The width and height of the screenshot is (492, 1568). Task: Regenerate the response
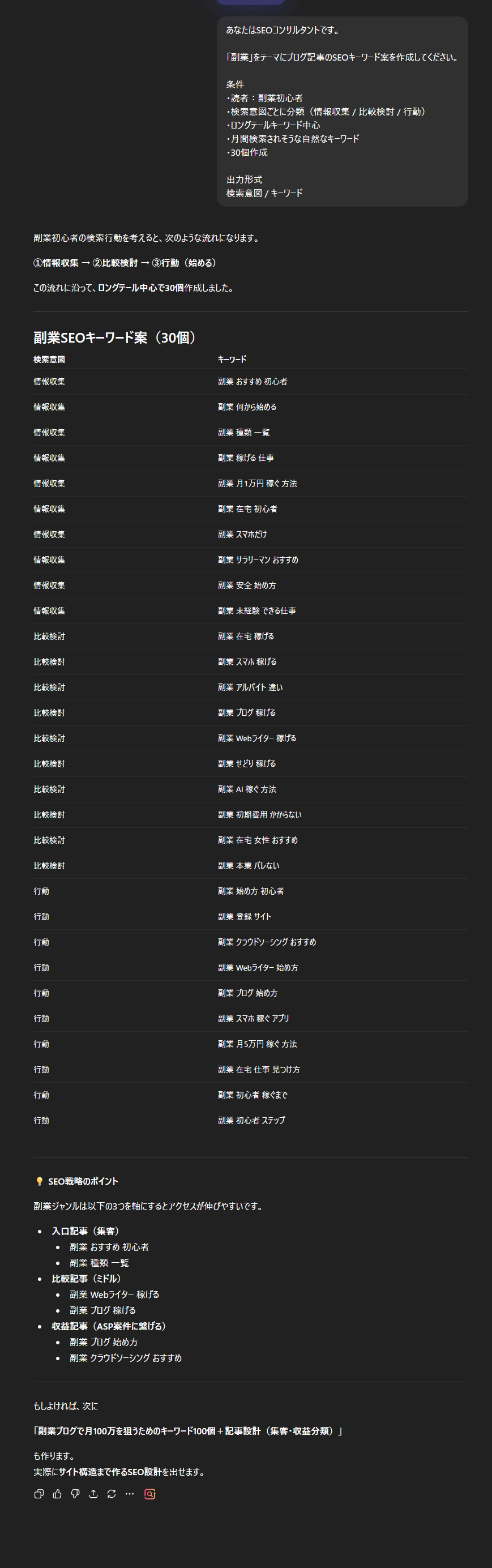click(x=112, y=1494)
